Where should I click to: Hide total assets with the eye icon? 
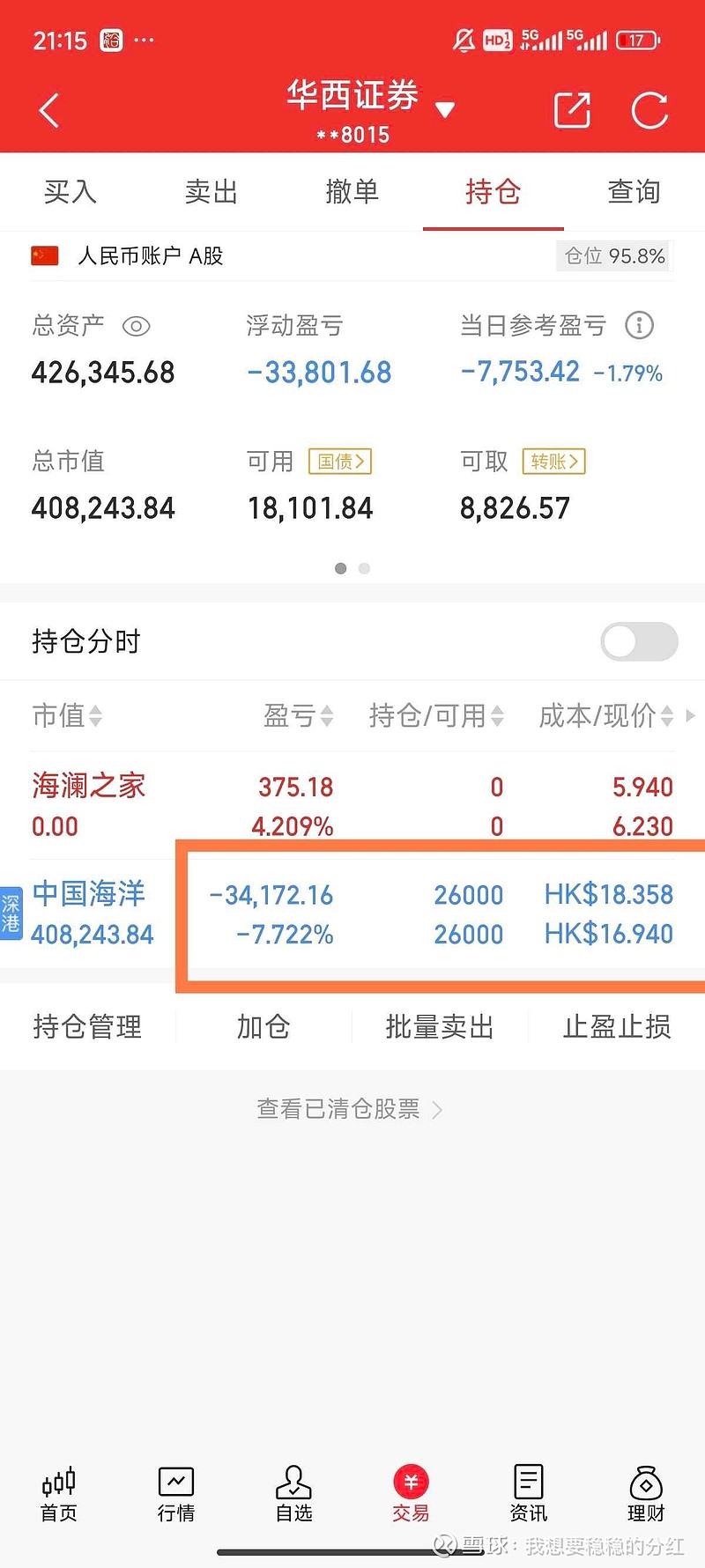coord(136,327)
